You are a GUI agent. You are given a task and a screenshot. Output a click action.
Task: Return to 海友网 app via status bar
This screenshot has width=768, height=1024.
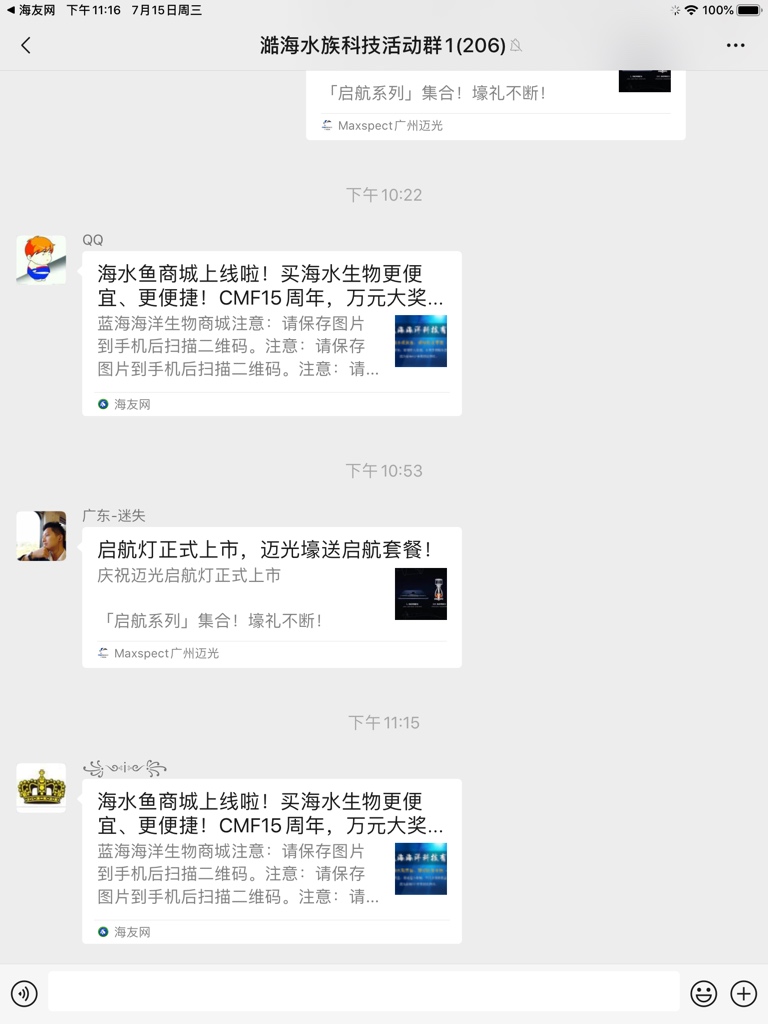pos(30,10)
